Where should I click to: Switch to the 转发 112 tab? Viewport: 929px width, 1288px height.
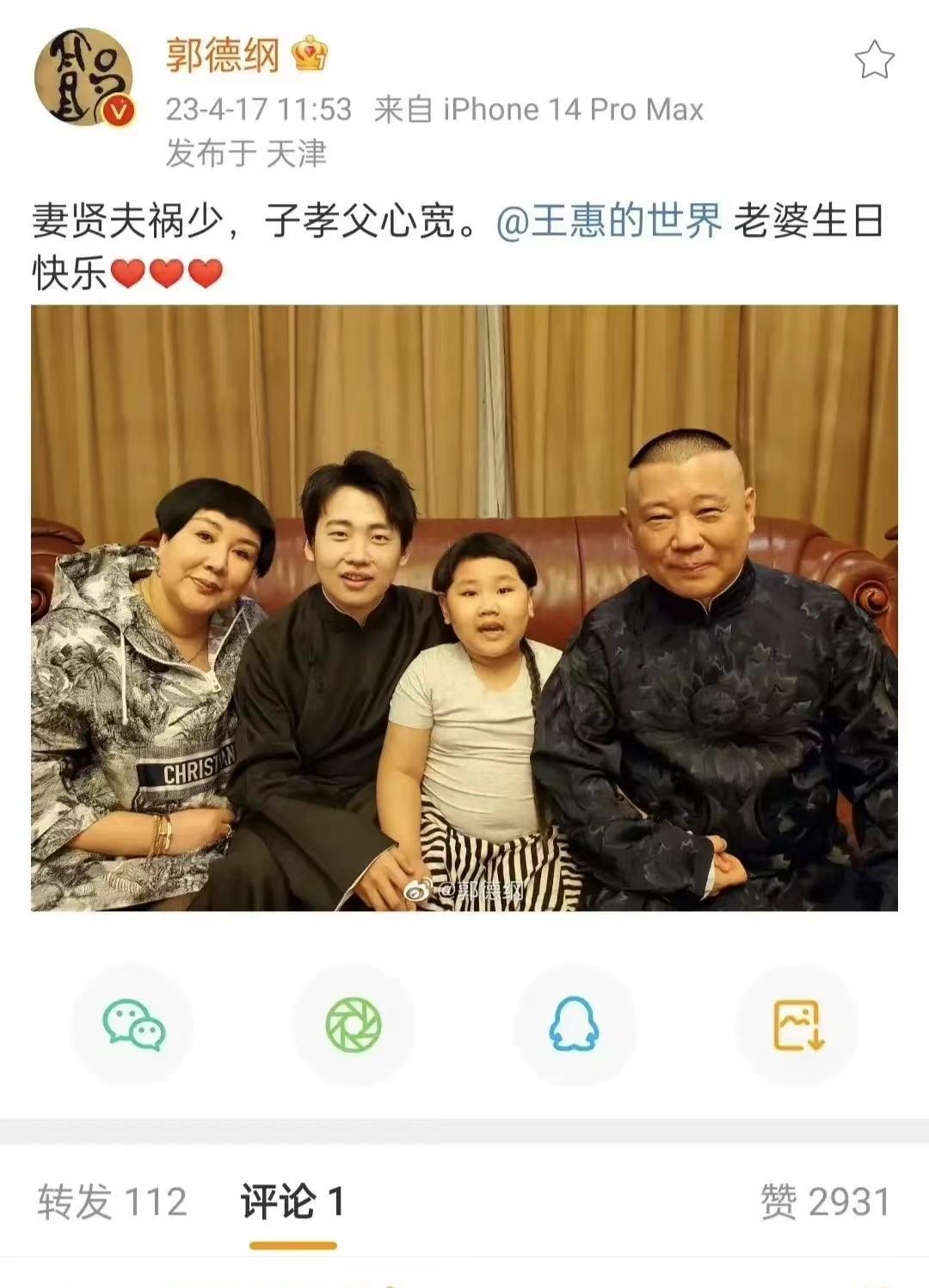(112, 1201)
